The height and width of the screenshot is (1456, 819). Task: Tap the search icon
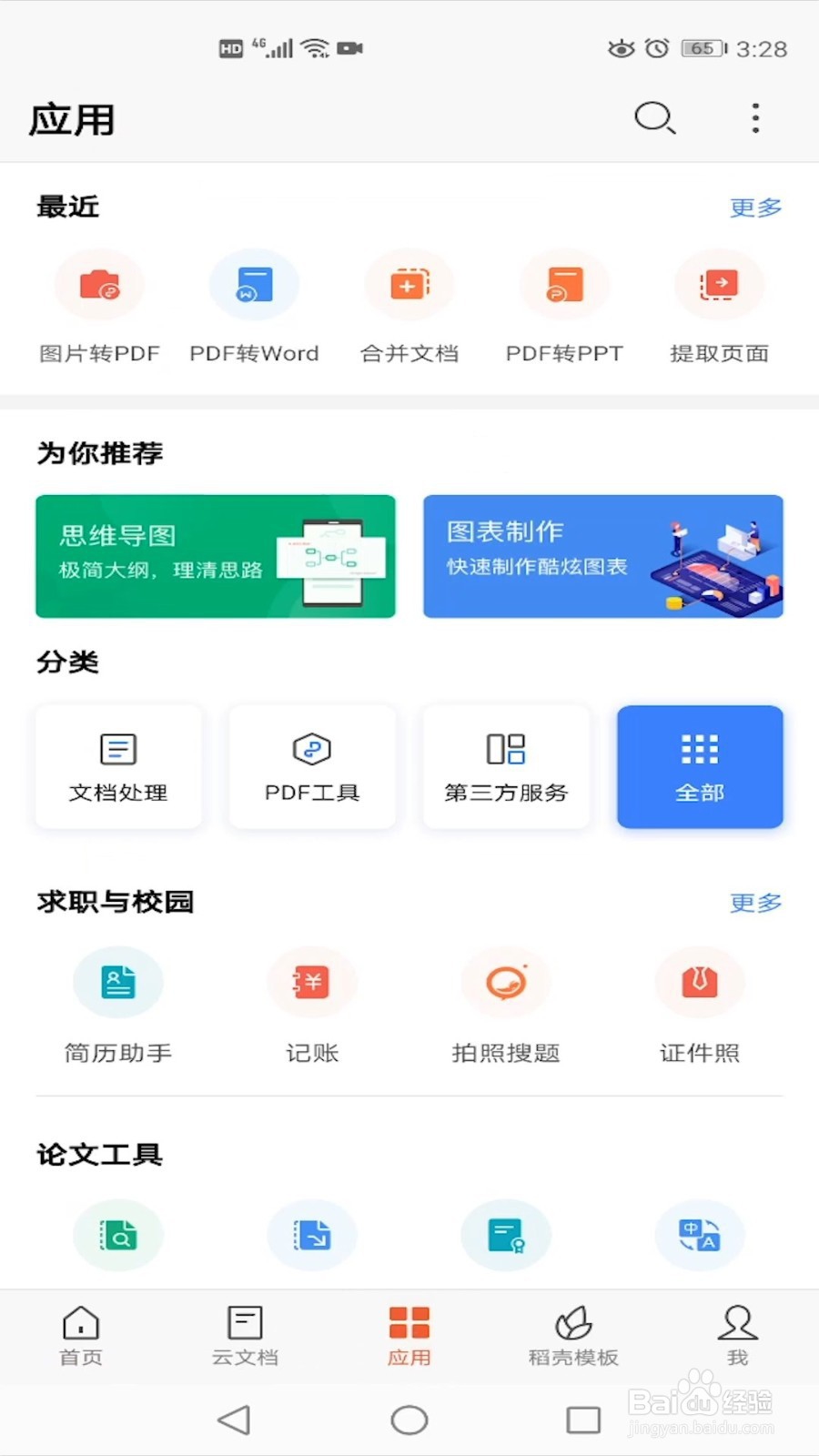click(654, 118)
